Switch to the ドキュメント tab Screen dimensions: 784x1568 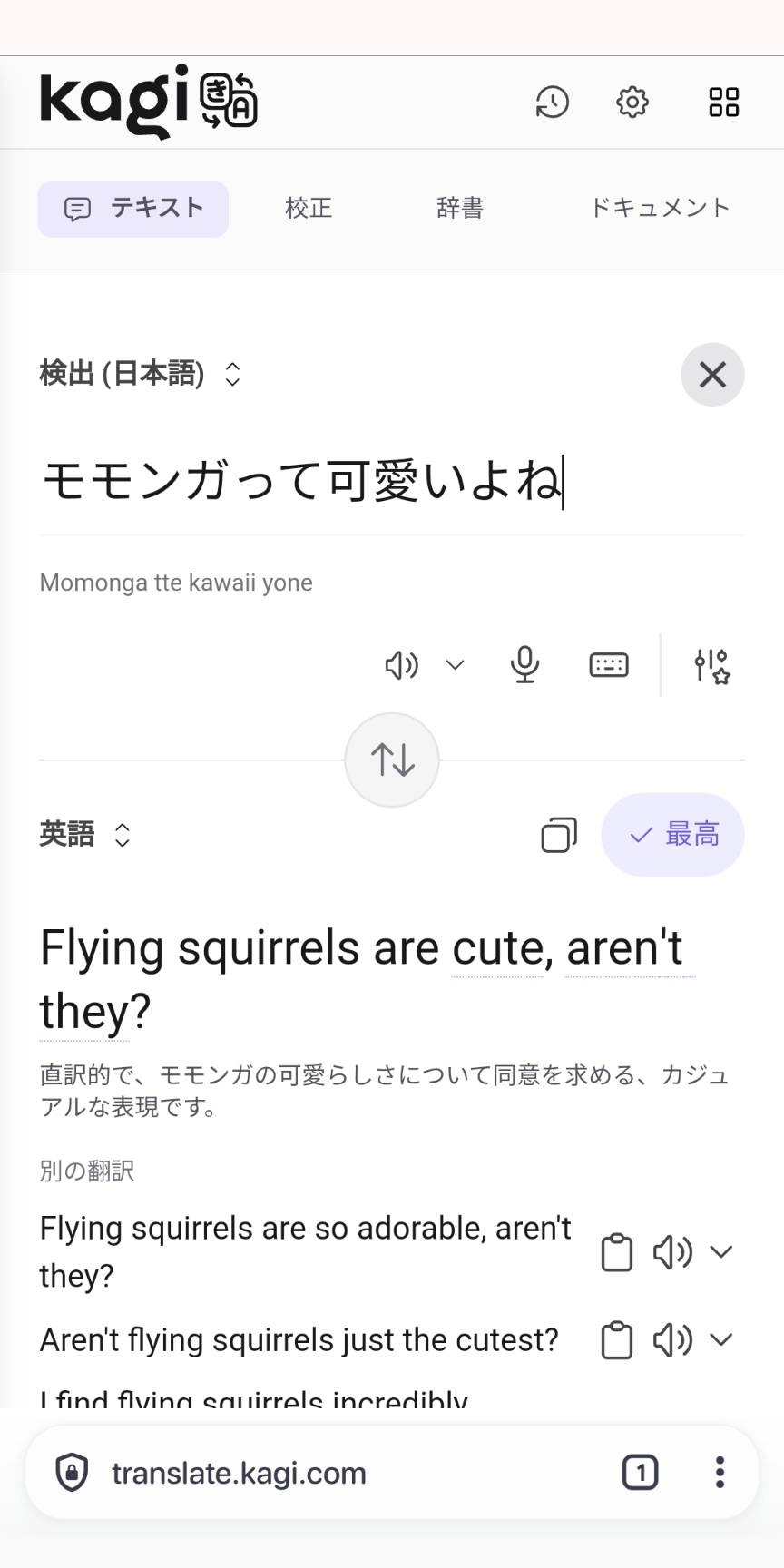(660, 209)
